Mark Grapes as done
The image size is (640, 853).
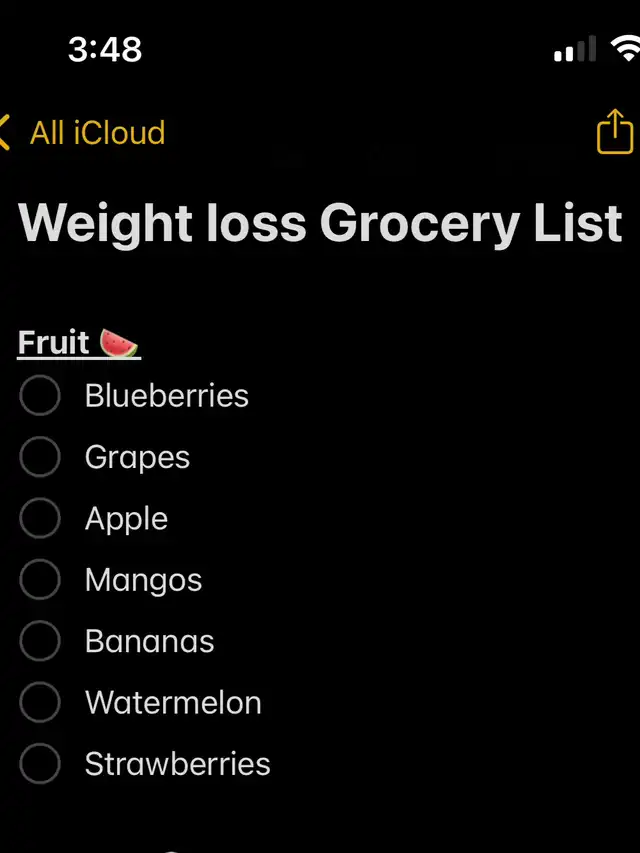click(40, 457)
